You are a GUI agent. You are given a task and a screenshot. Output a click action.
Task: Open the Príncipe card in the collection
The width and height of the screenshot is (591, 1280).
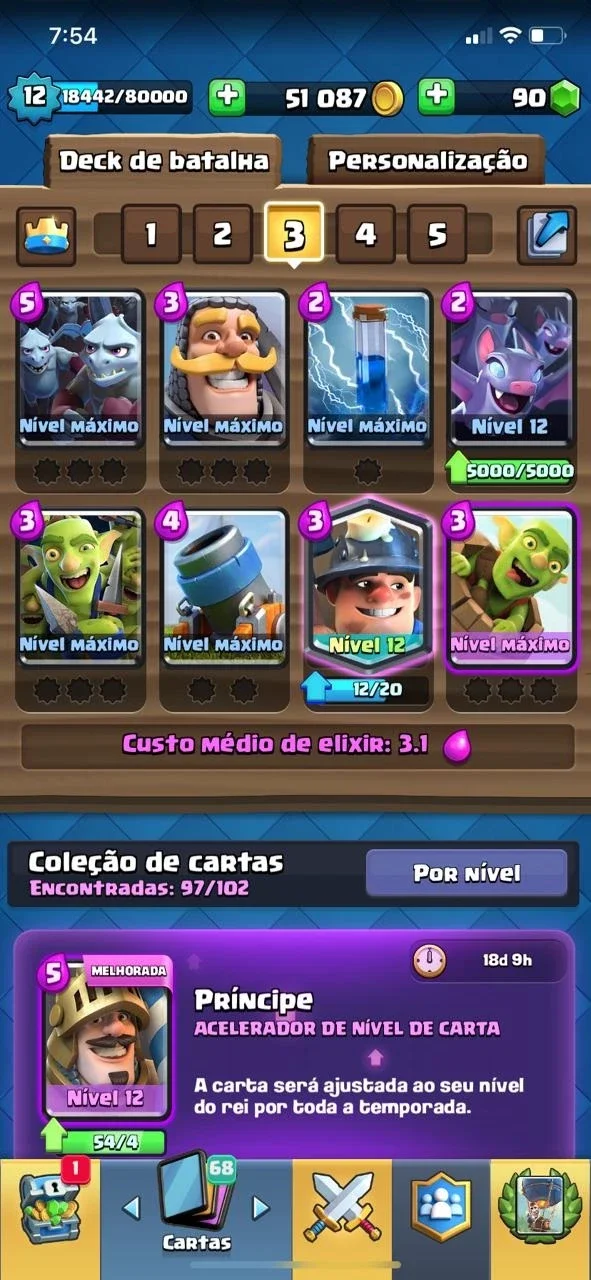106,1040
